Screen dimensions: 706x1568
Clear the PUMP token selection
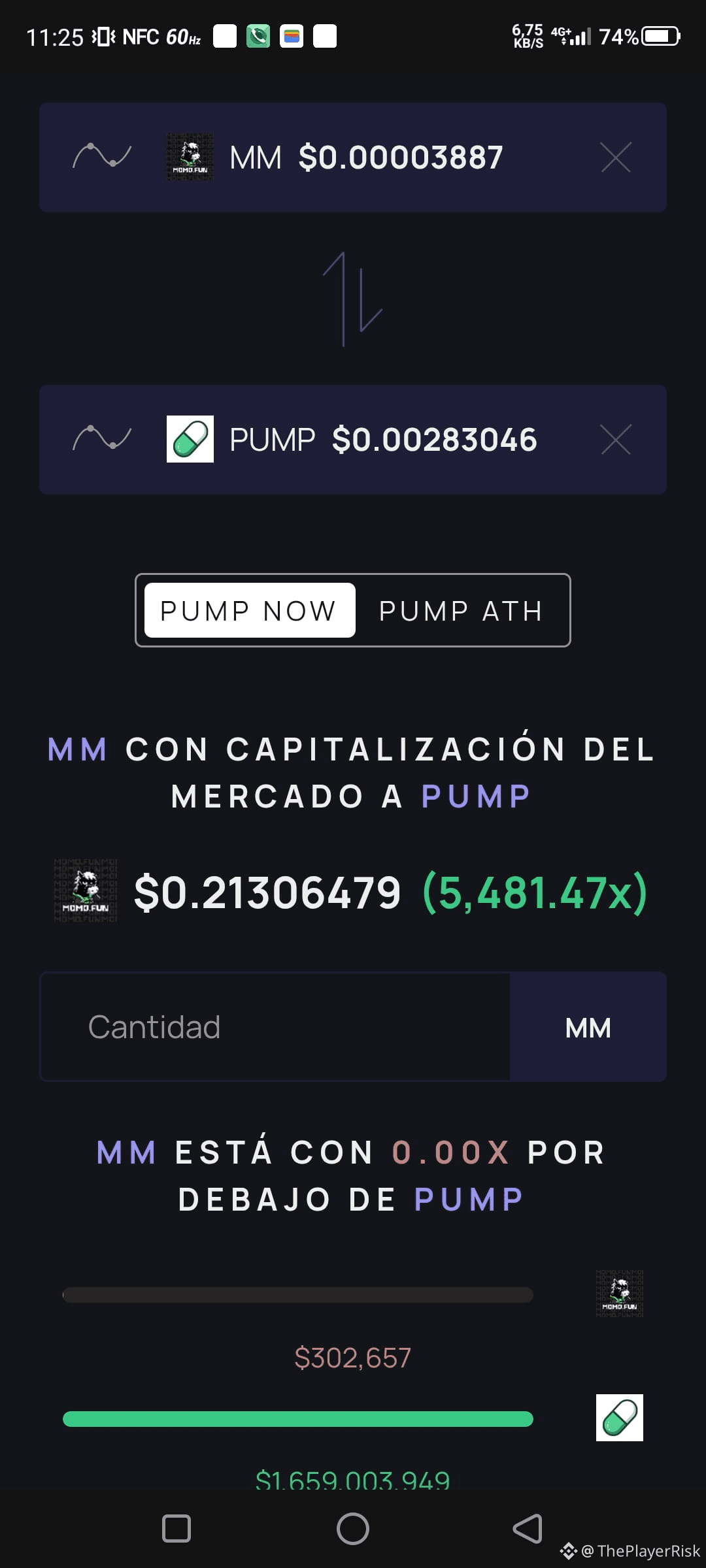click(615, 440)
